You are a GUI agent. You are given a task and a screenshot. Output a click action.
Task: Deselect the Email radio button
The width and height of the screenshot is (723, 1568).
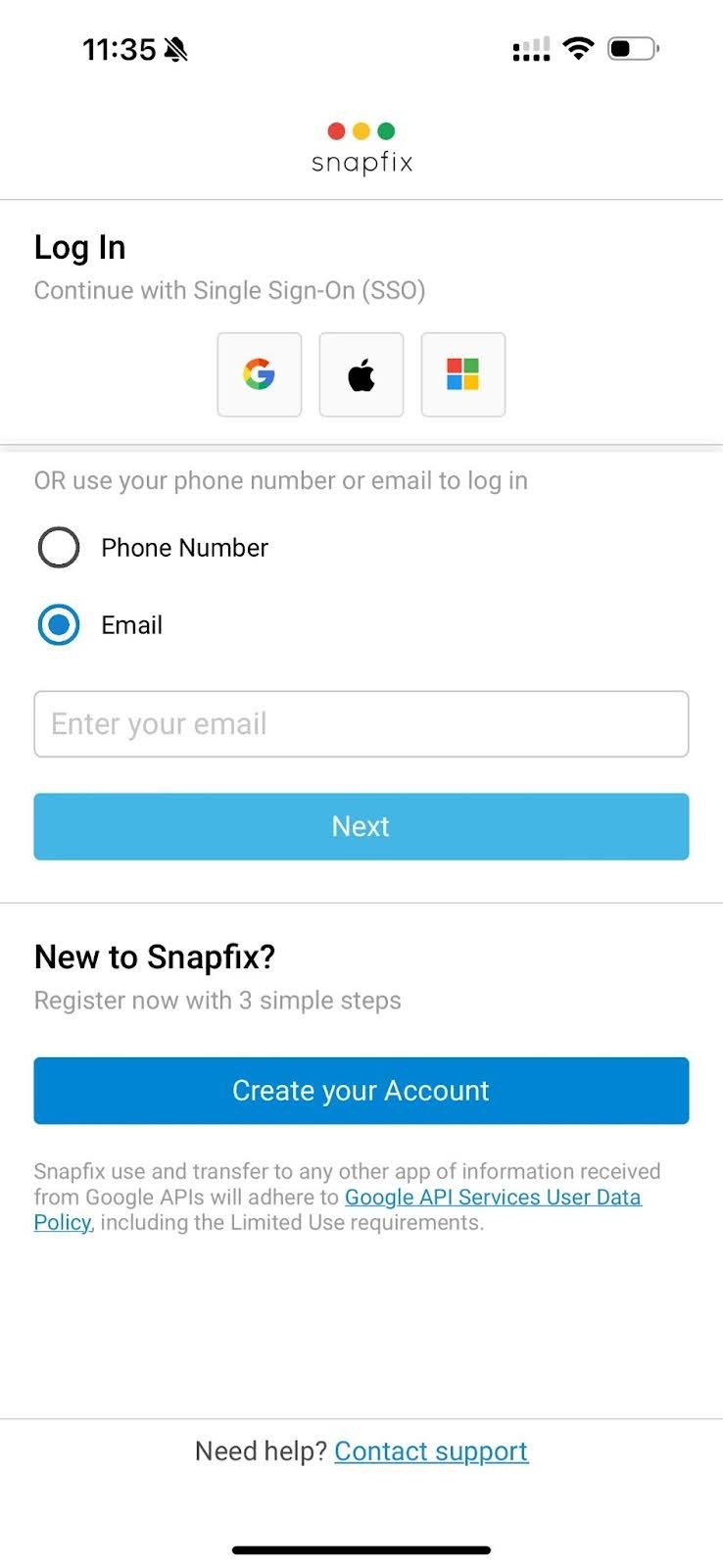(x=58, y=624)
